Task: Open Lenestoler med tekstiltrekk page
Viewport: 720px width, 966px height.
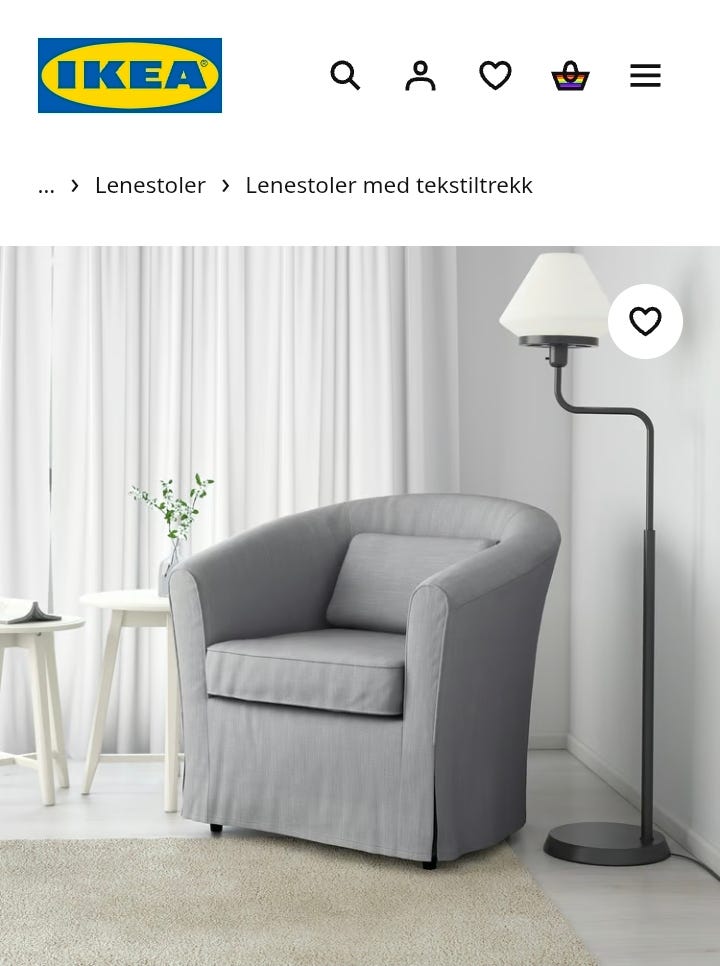Action: coord(389,185)
